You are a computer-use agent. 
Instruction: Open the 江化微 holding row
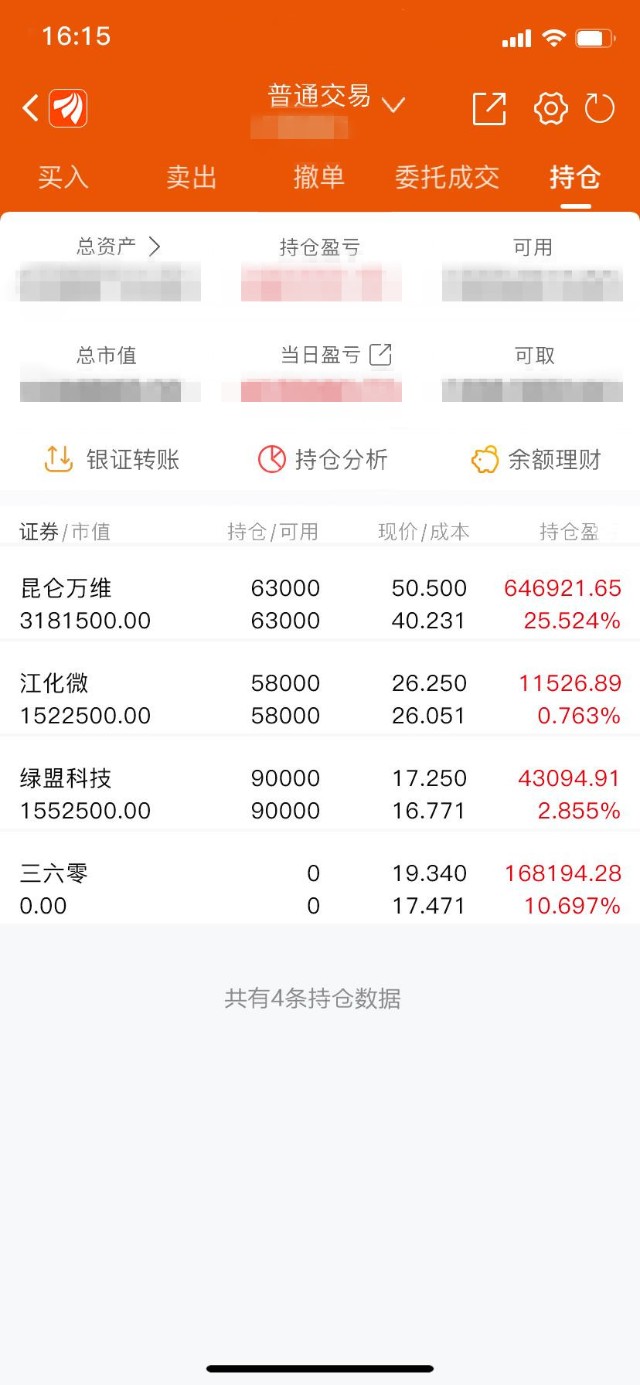pos(320,699)
